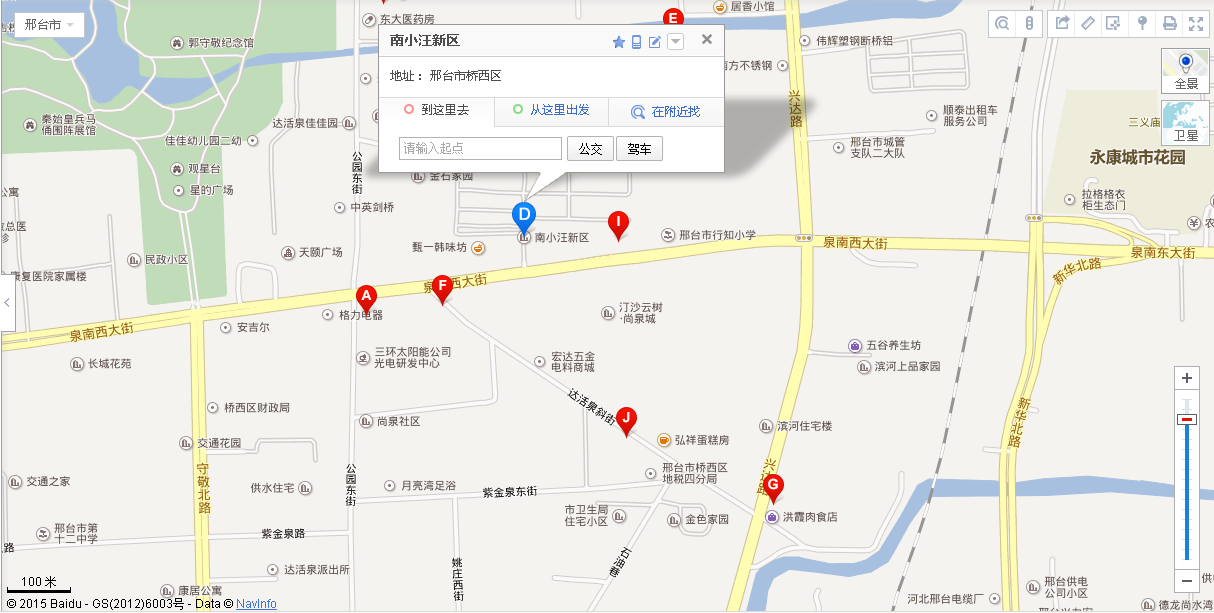Viewport: 1214px width, 613px height.
Task: Enter fullscreen map mode
Action: point(1195,24)
